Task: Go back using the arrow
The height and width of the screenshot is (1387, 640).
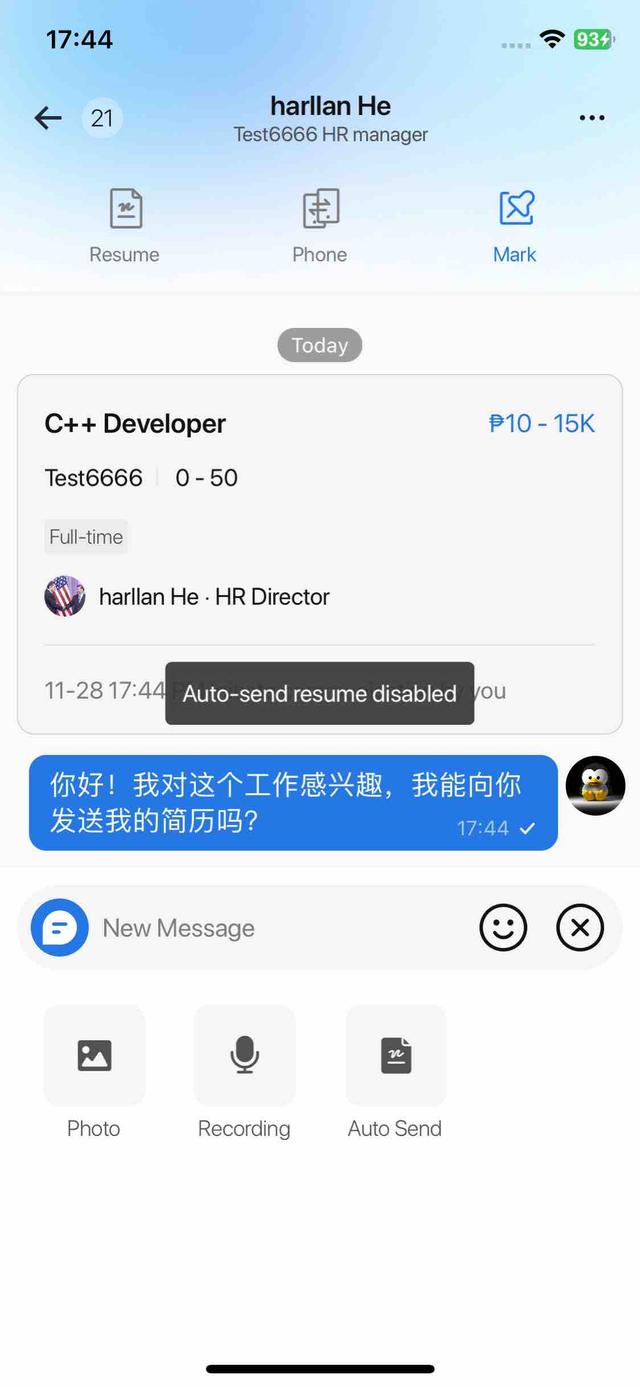Action: pos(48,118)
